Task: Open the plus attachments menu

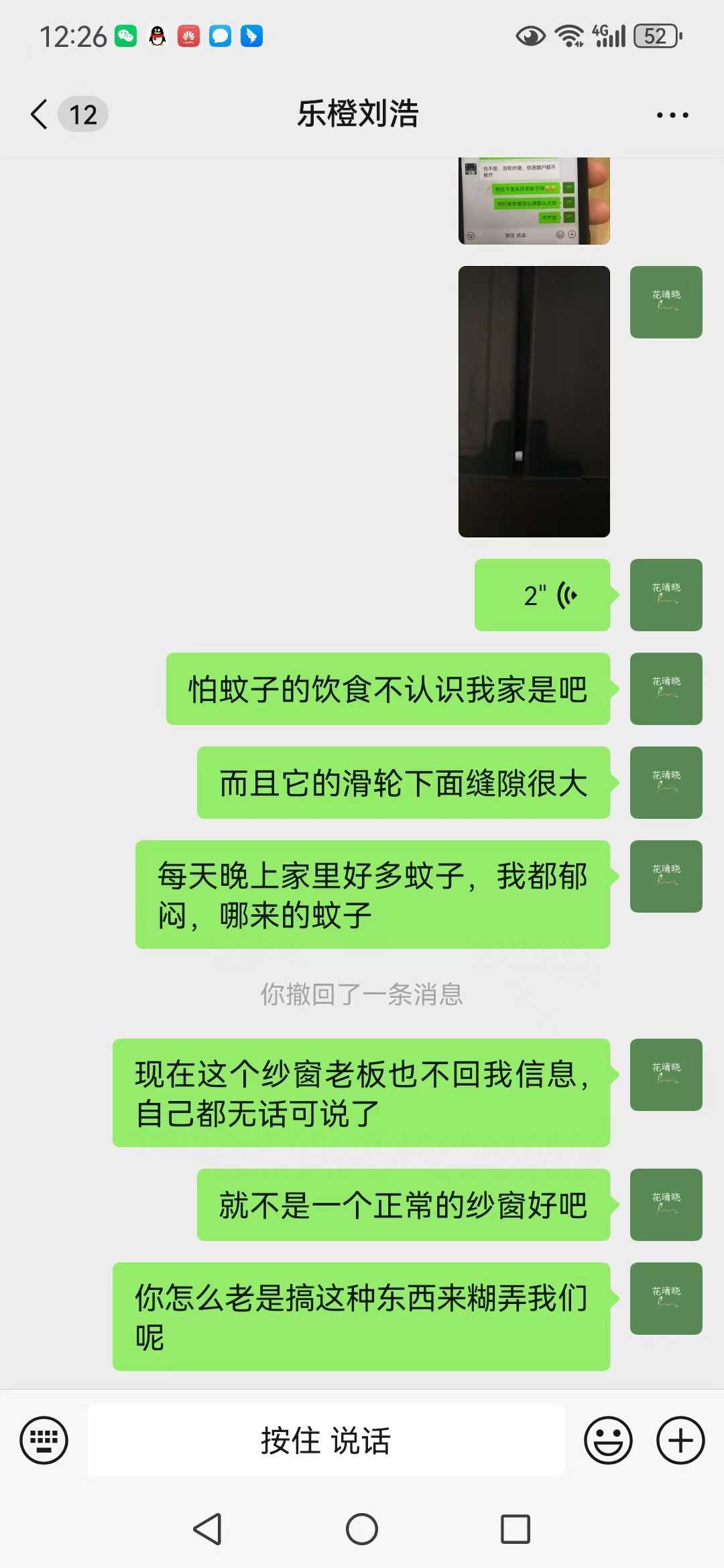Action: click(x=680, y=1440)
